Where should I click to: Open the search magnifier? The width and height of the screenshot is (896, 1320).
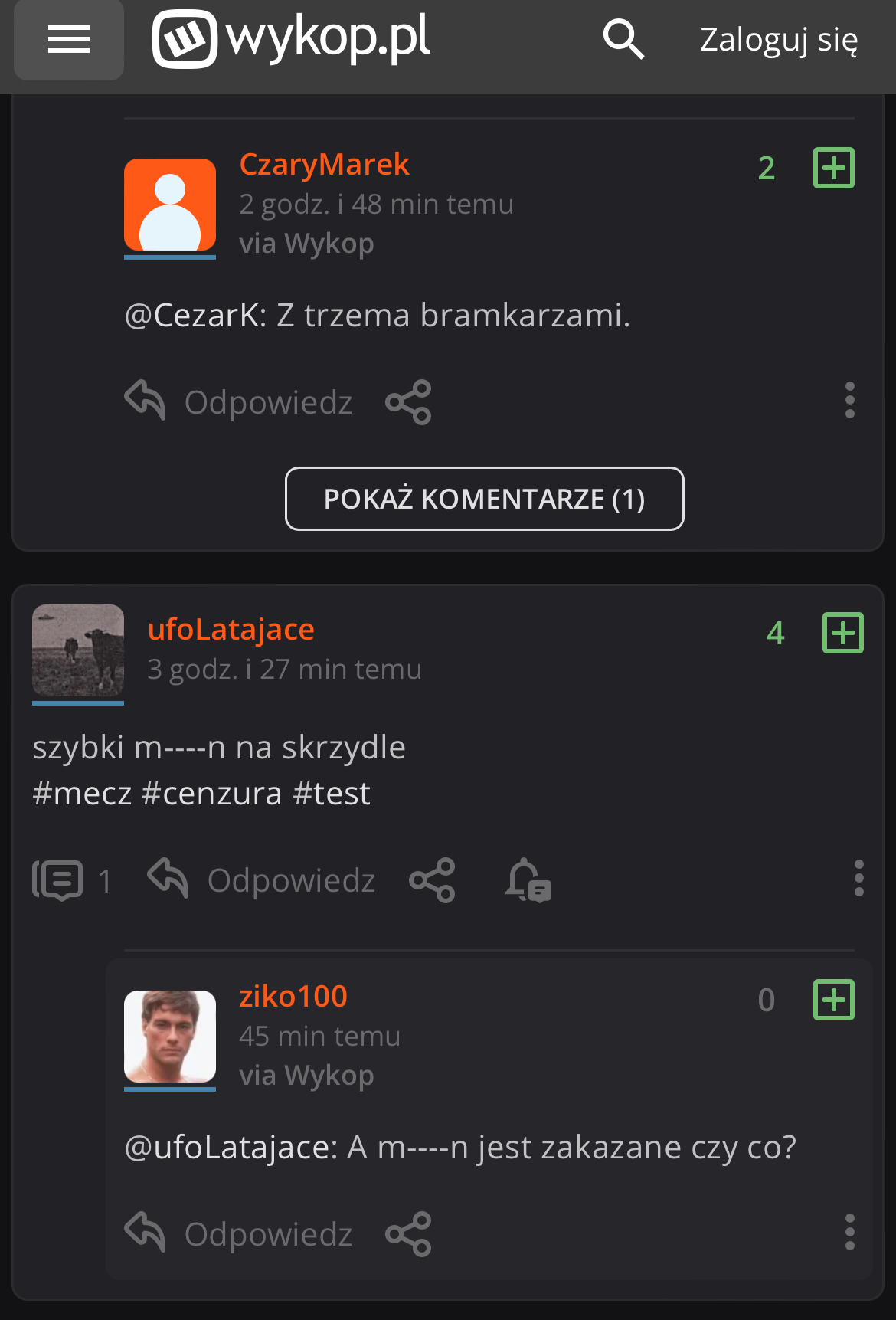623,40
